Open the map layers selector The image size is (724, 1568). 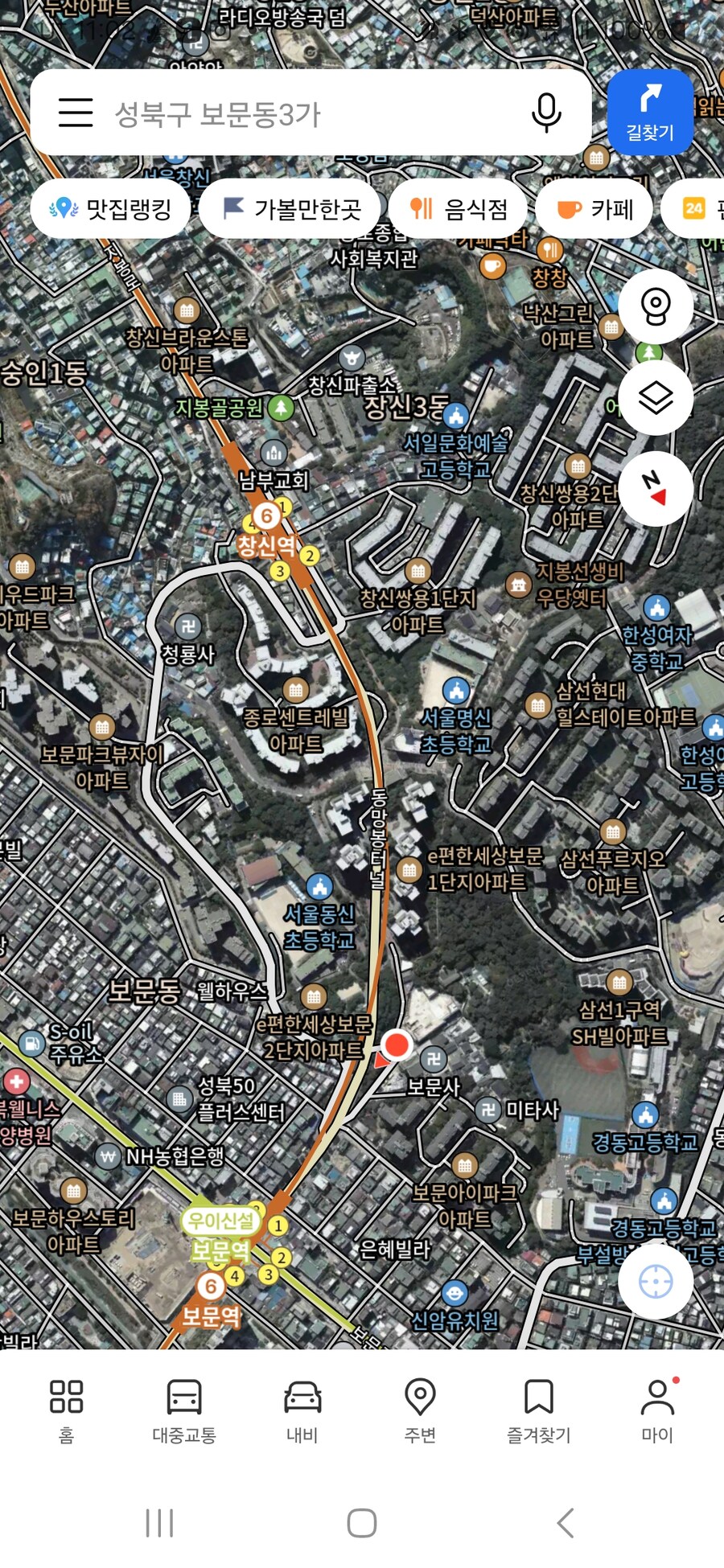coord(656,397)
